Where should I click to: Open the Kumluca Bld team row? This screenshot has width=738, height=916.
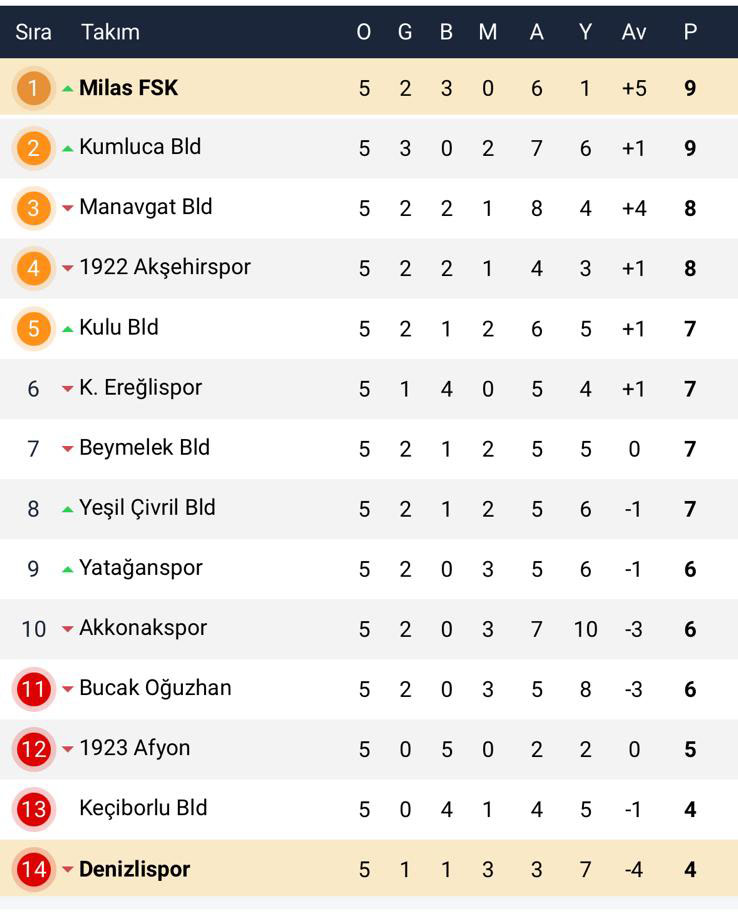(140, 147)
